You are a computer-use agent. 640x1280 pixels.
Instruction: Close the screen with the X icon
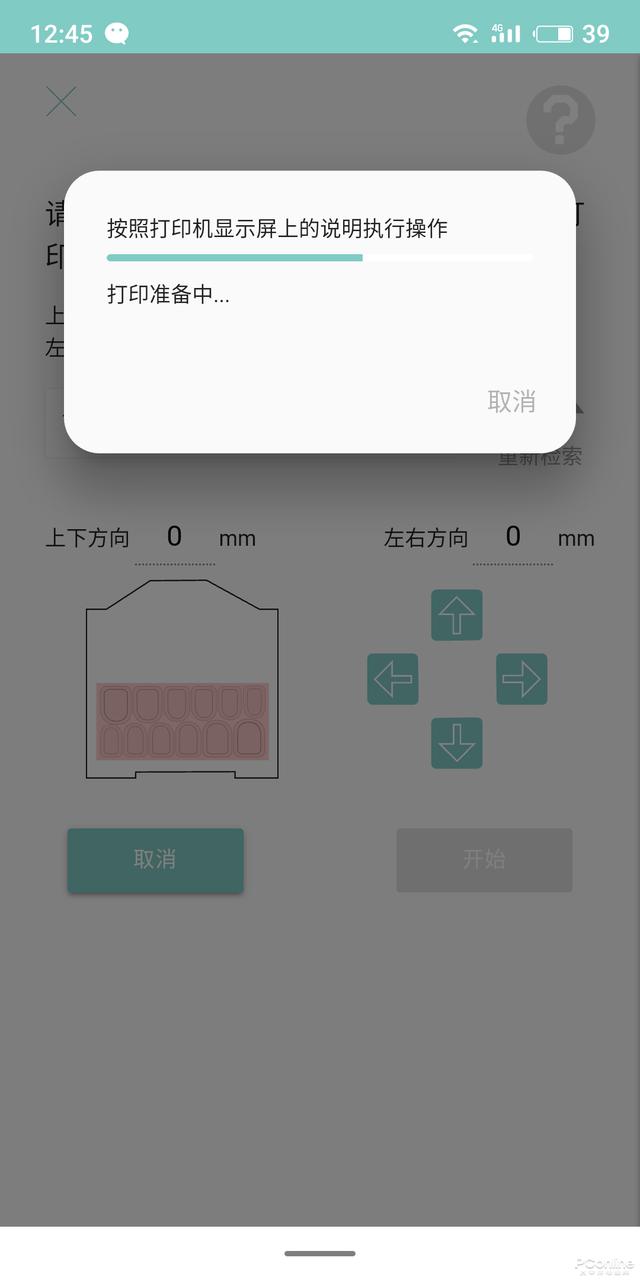pos(61,101)
